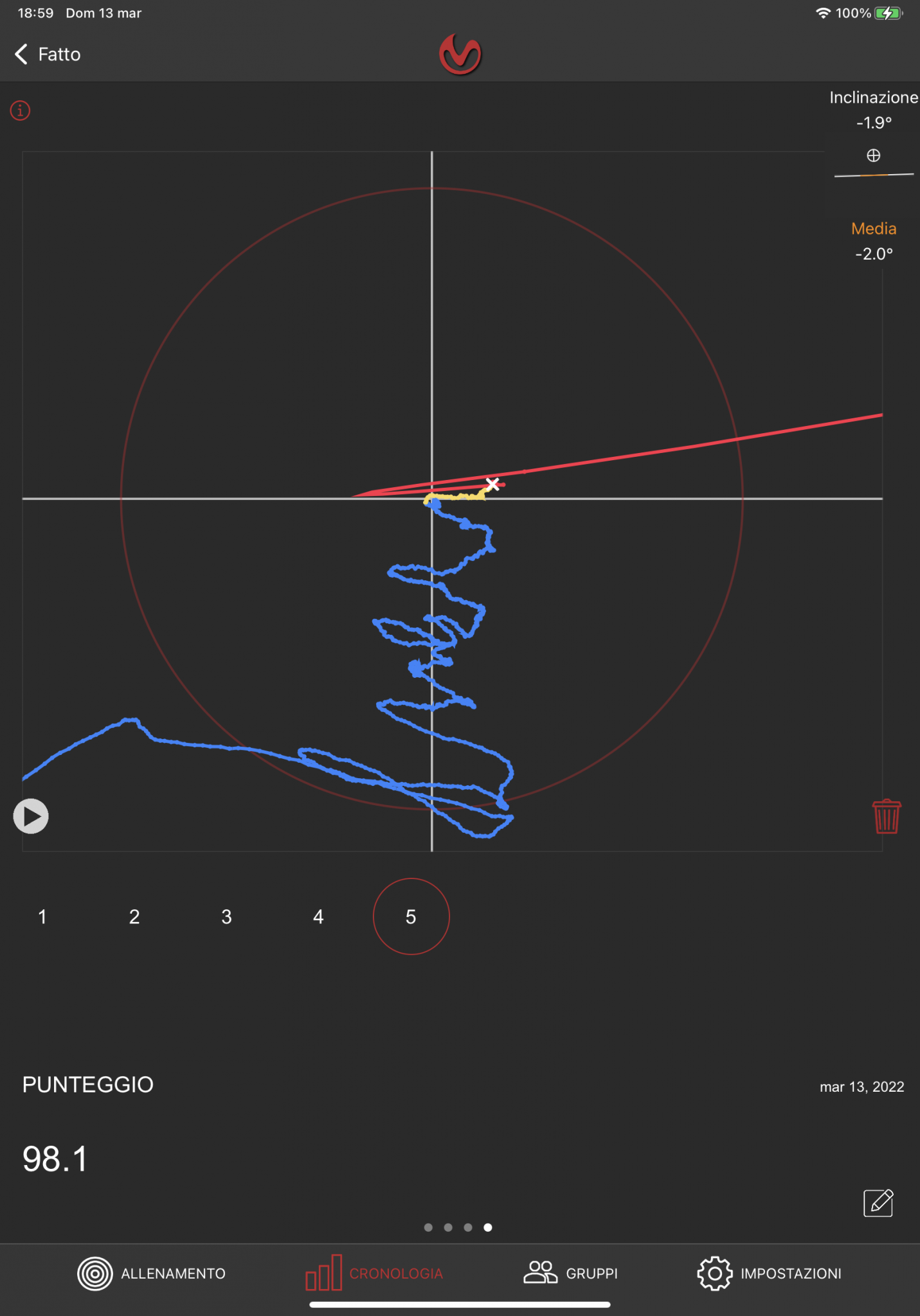Image resolution: width=920 pixels, height=1316 pixels.
Task: Go back via the Fatto button
Action: pyautogui.click(x=48, y=55)
